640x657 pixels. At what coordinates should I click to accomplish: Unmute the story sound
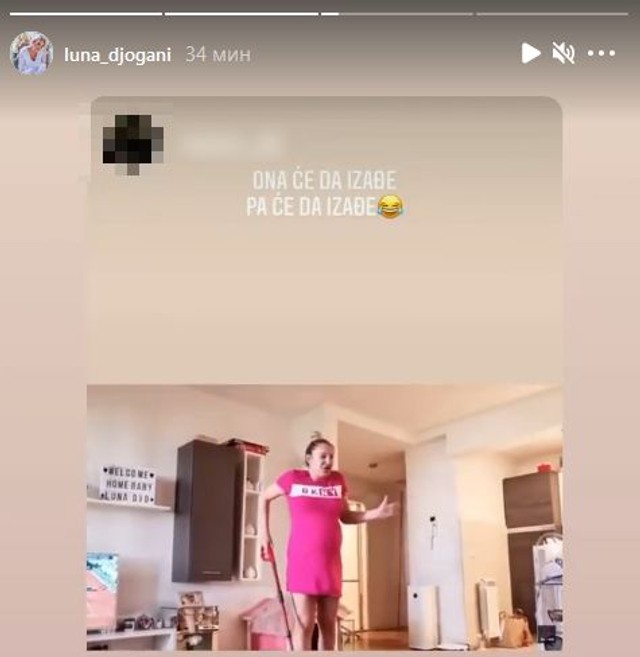(x=563, y=54)
